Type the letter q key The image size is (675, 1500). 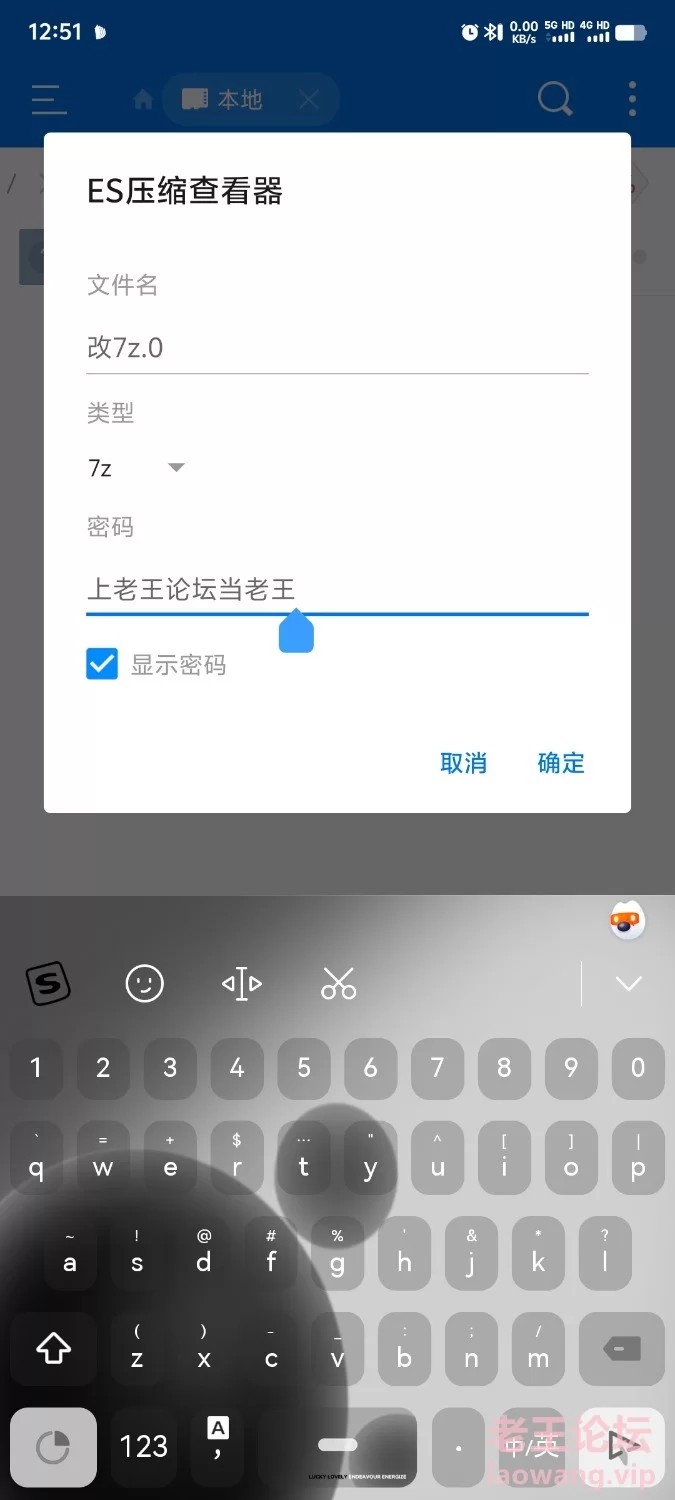pyautogui.click(x=36, y=1160)
